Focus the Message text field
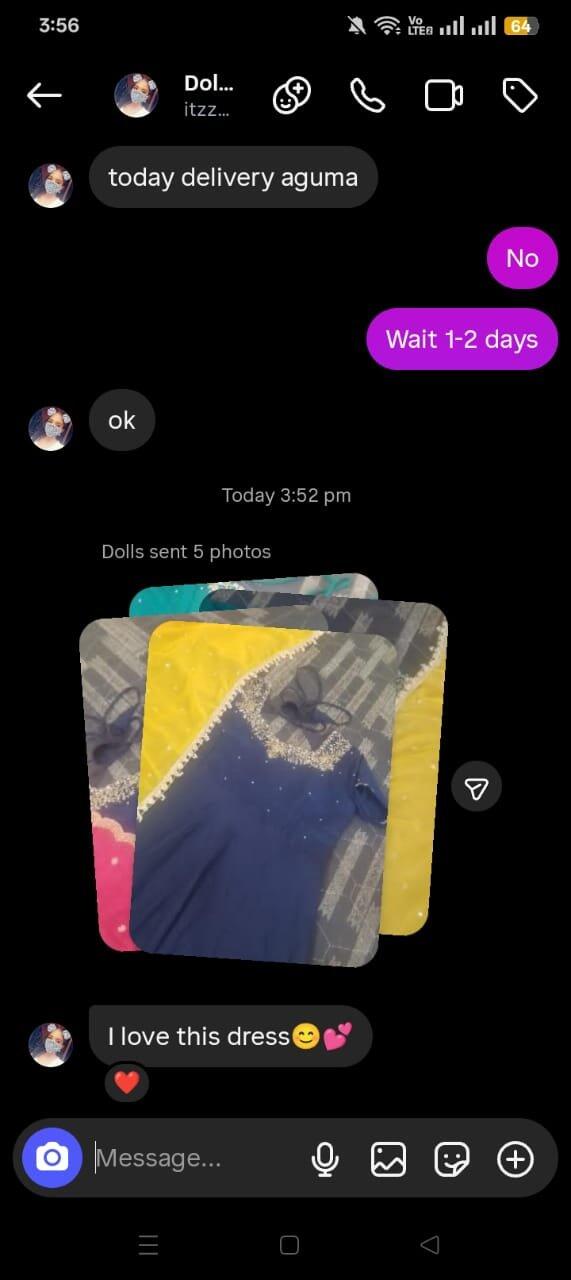The height and width of the screenshot is (1280, 571). pos(195,1158)
